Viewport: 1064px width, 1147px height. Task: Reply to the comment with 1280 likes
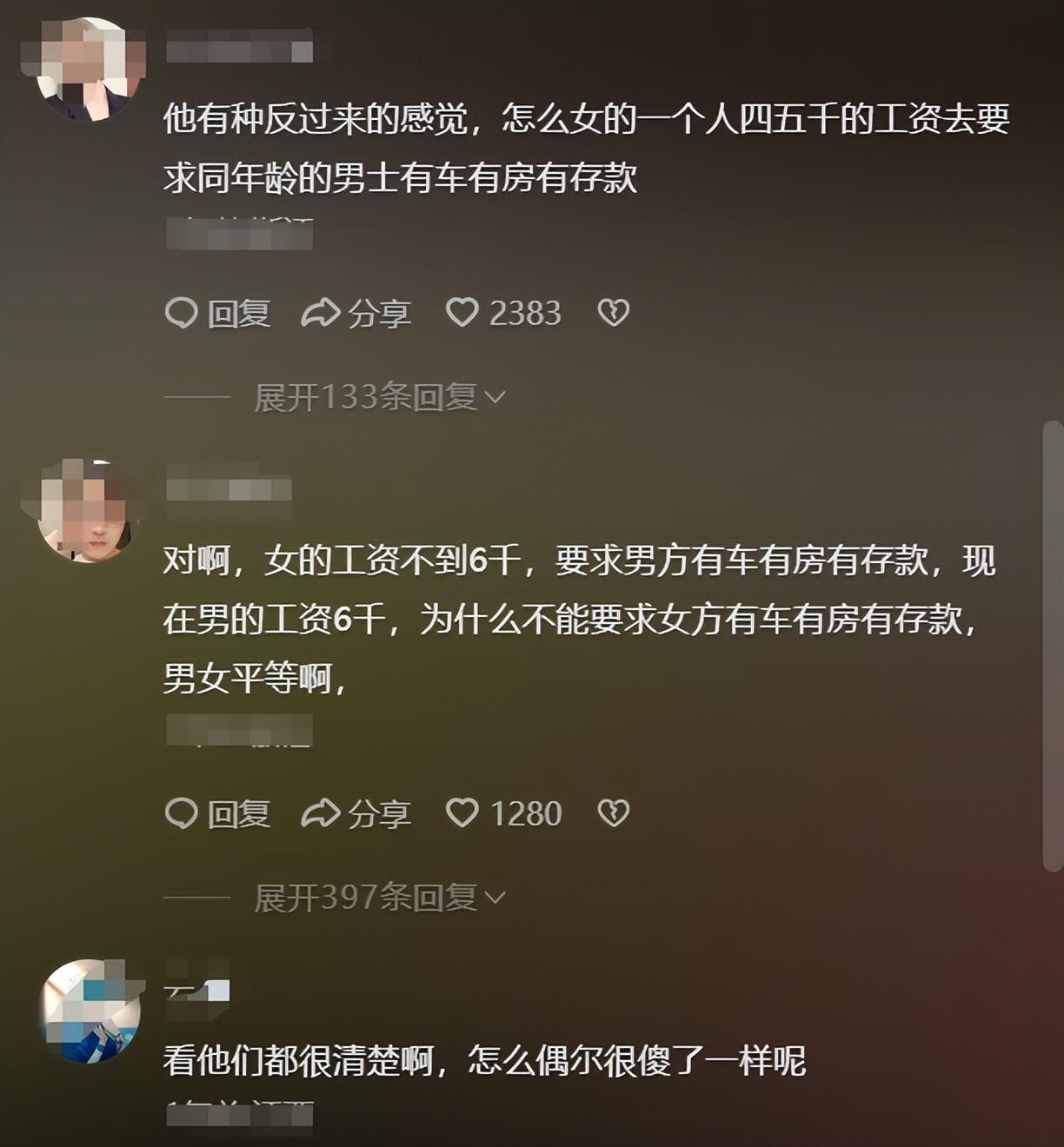coord(217,813)
